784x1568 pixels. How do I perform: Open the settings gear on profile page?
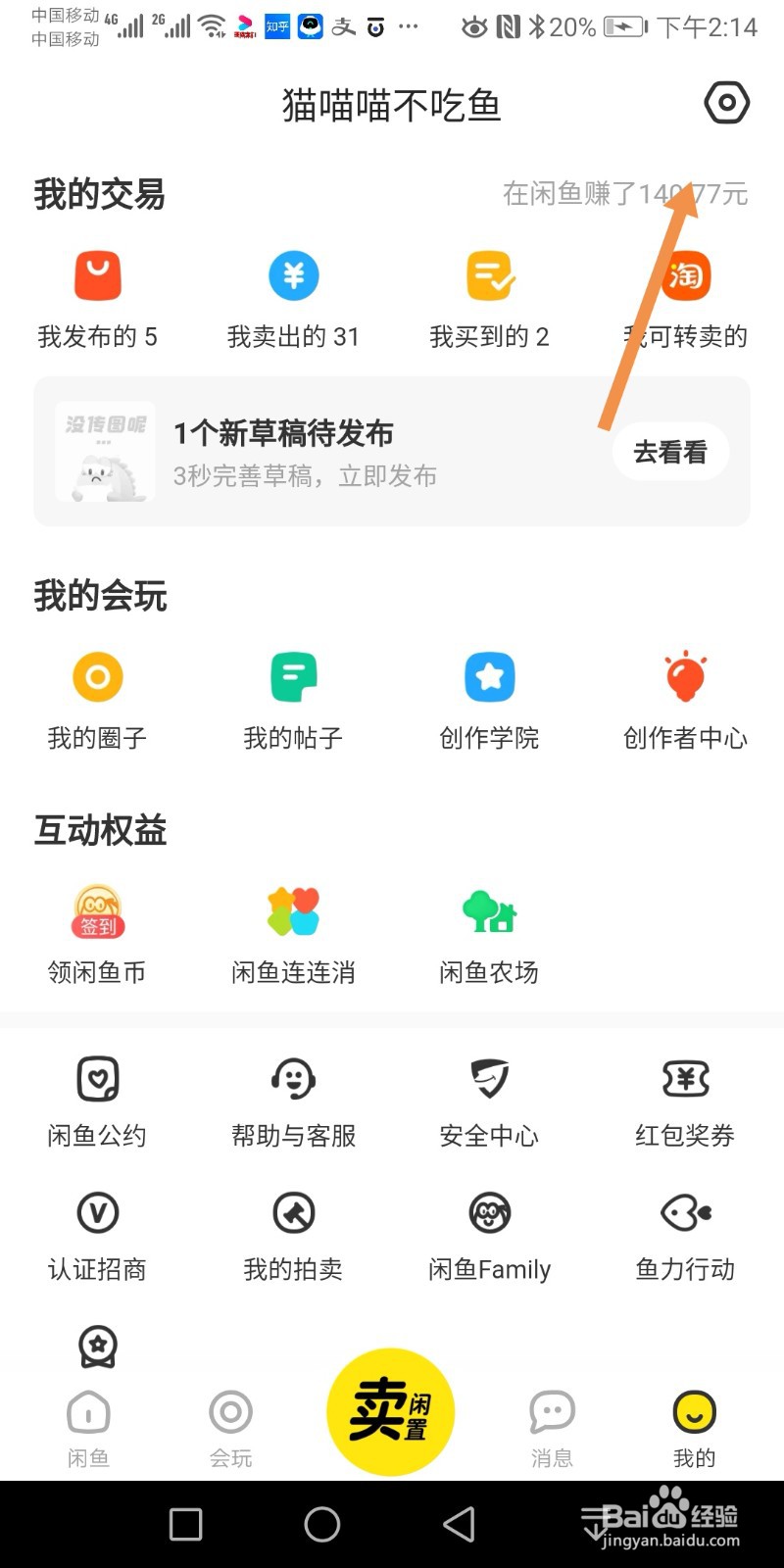tap(726, 102)
